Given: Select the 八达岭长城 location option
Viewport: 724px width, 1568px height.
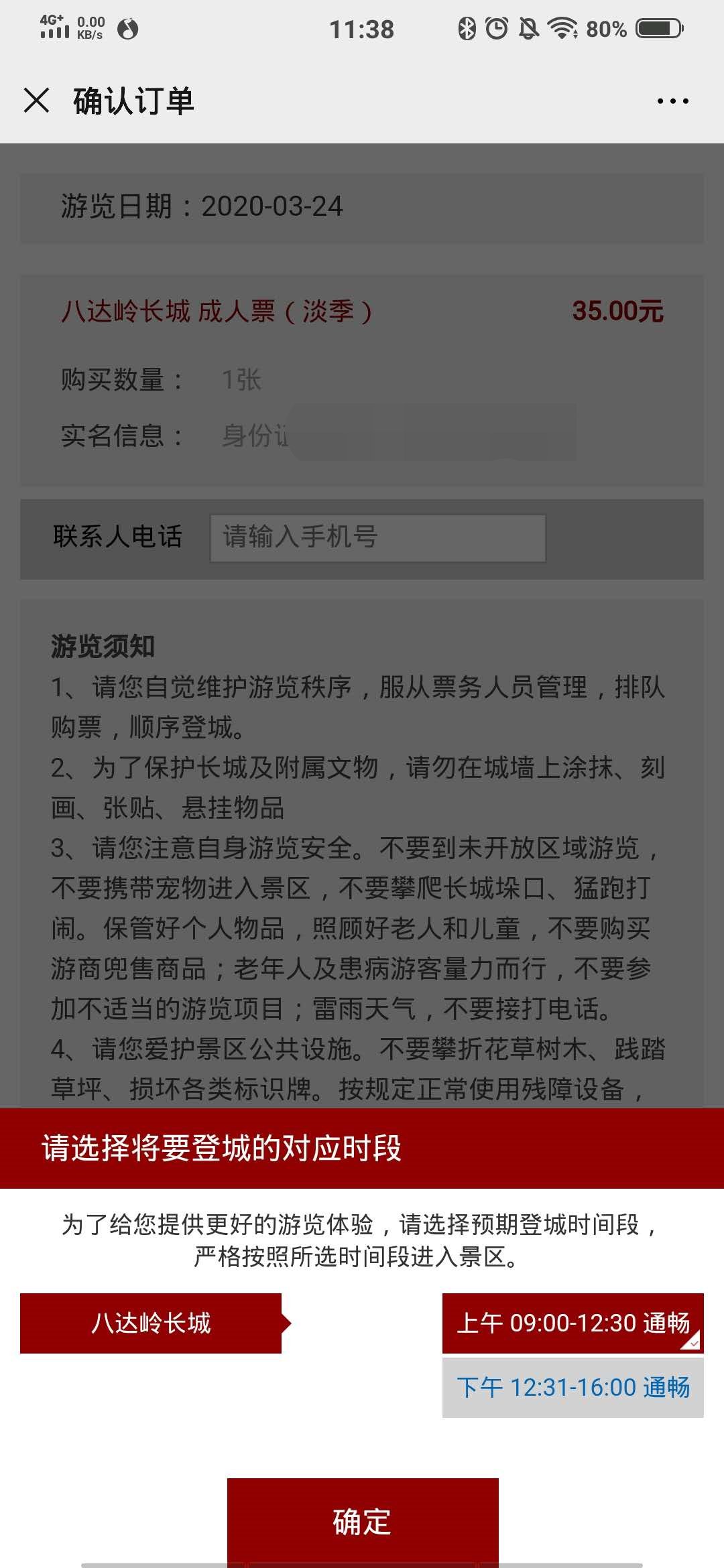Looking at the screenshot, I should [151, 1323].
